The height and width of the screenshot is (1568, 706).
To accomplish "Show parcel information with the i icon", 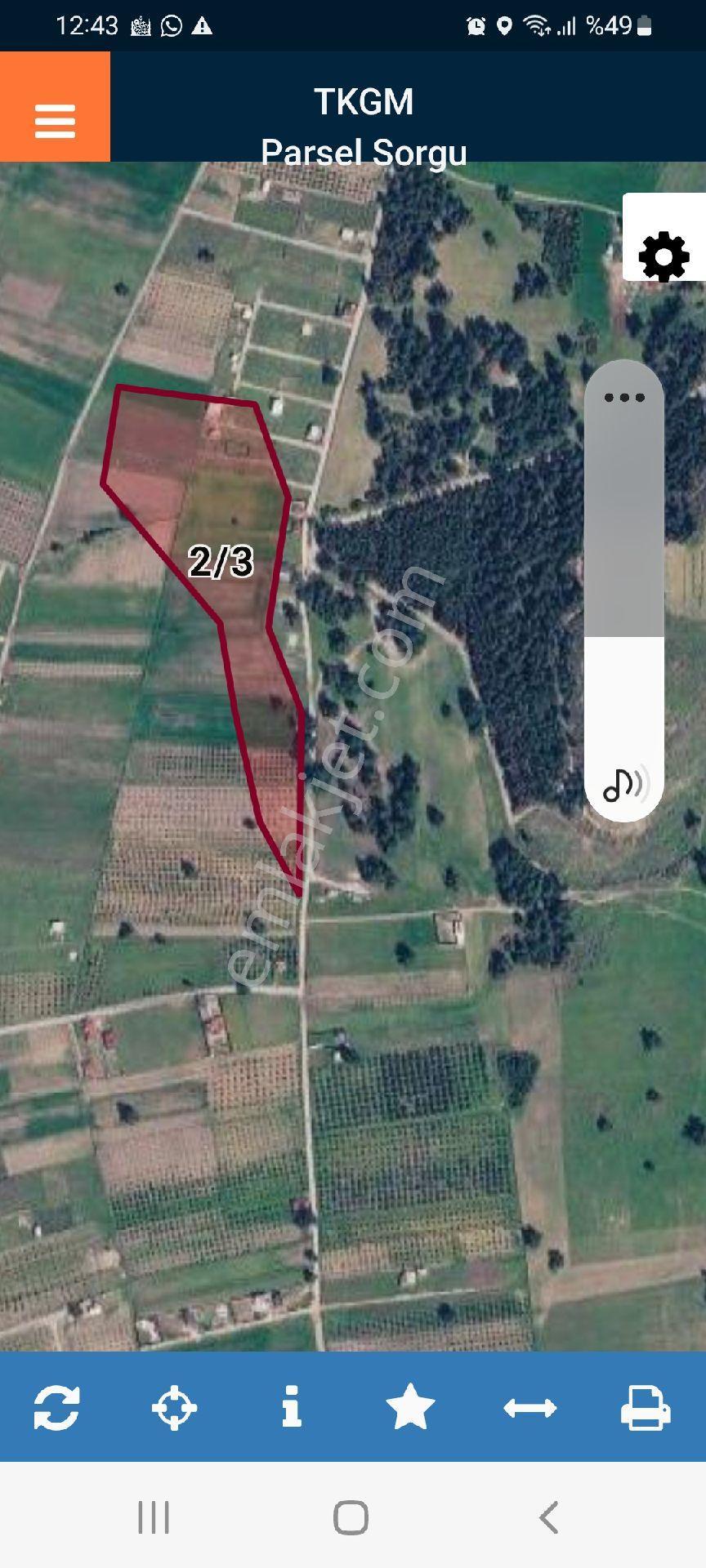I will [292, 1407].
